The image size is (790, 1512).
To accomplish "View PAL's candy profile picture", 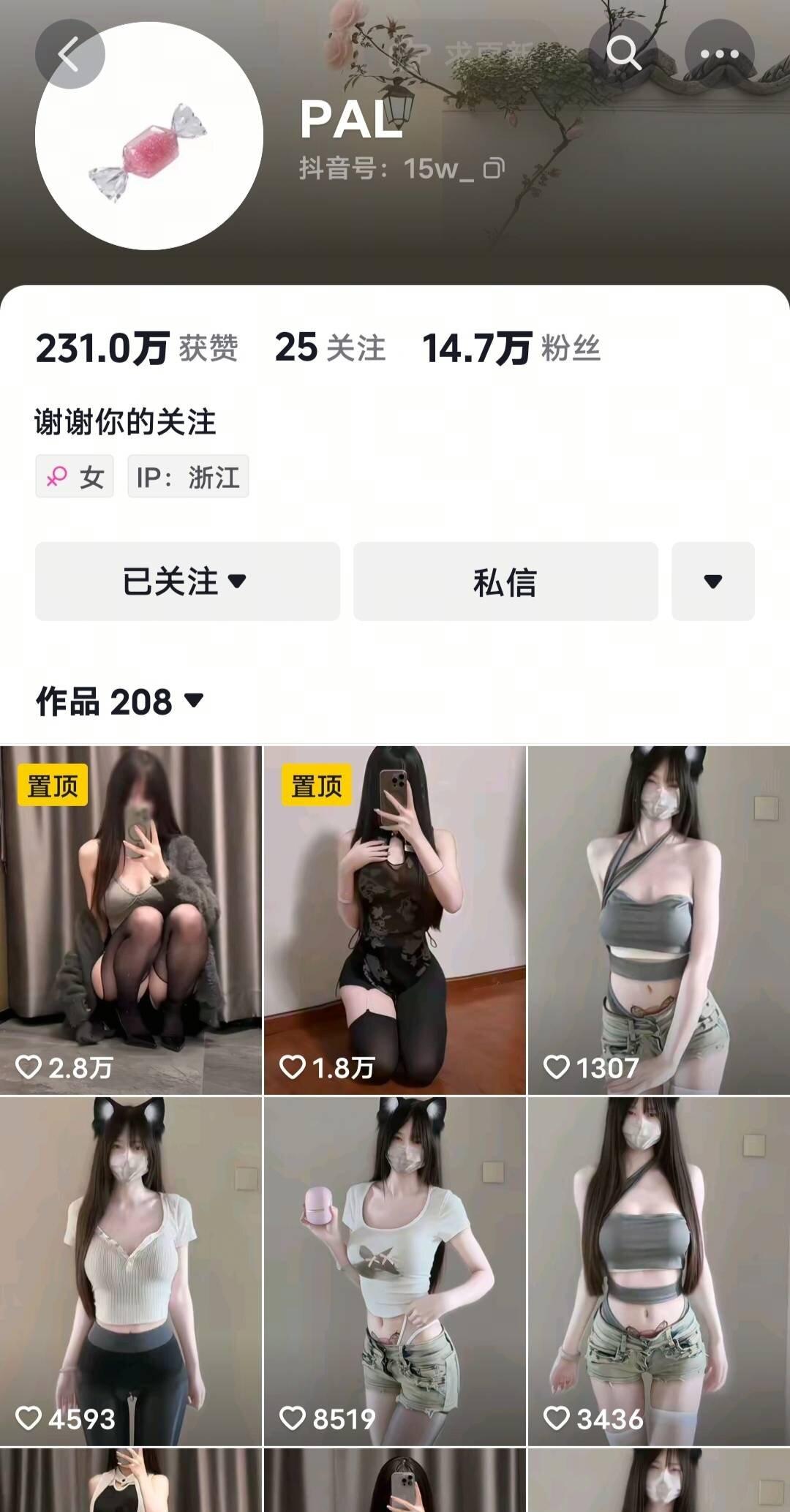I will [x=149, y=137].
